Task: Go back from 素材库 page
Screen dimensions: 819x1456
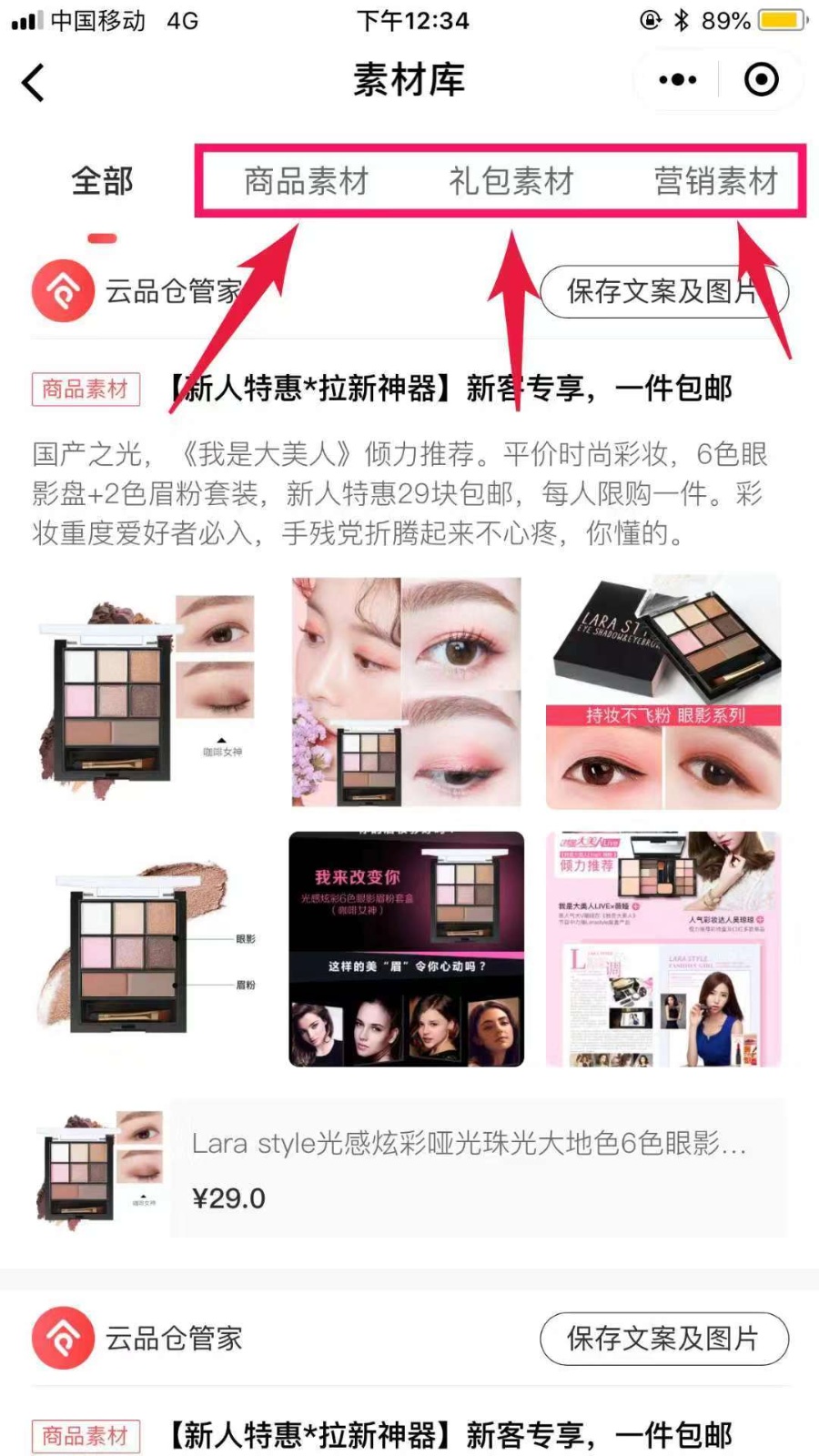Action: [x=34, y=83]
